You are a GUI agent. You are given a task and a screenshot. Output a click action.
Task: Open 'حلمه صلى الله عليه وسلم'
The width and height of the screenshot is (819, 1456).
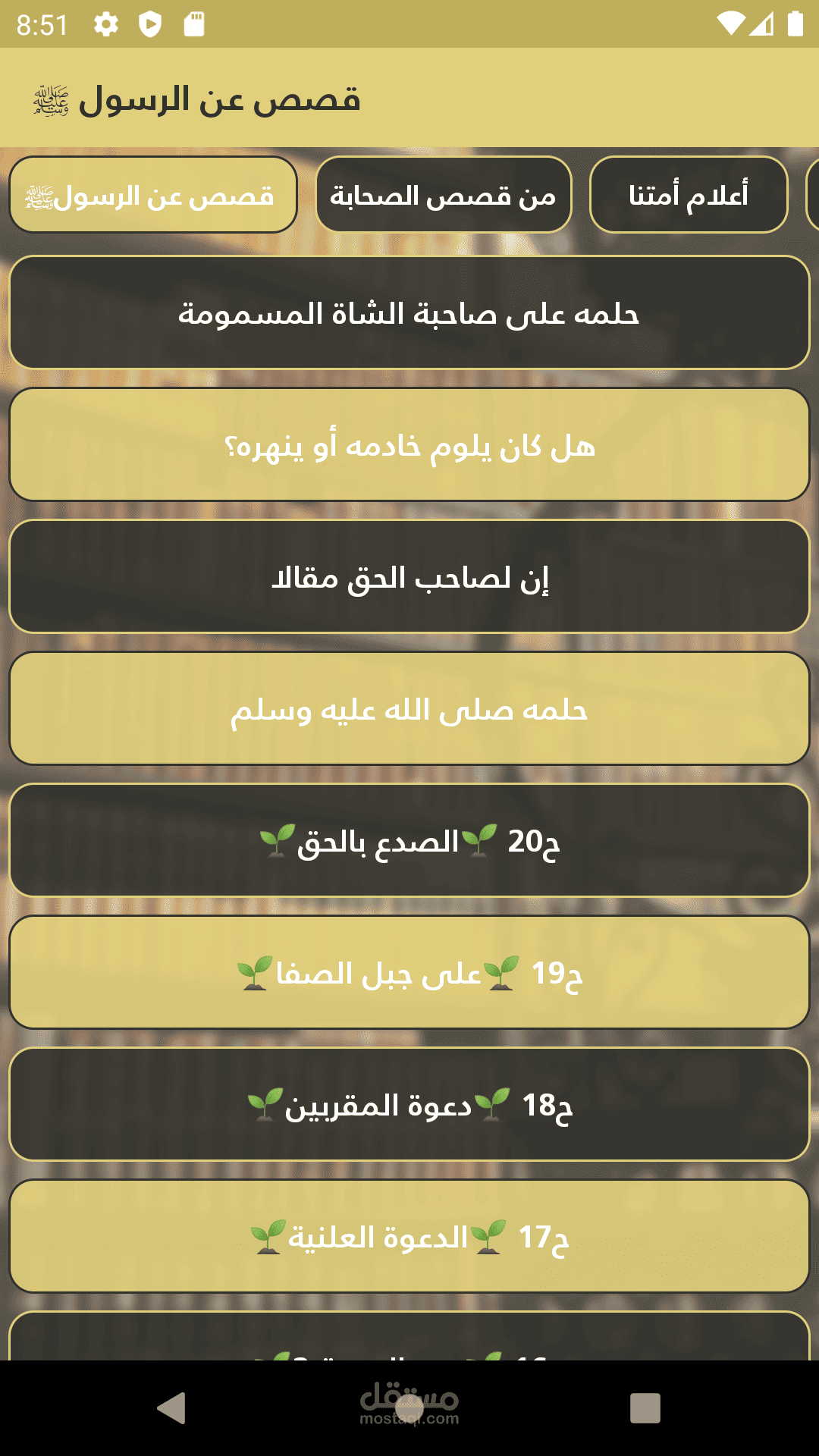click(x=409, y=708)
